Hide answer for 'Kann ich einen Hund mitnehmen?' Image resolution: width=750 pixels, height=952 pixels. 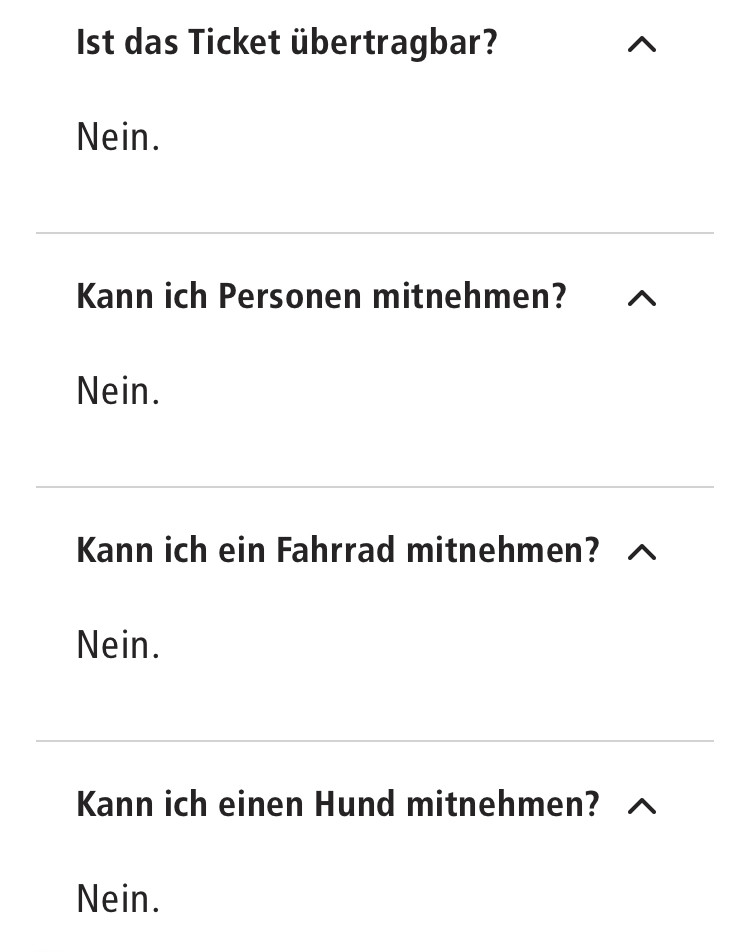point(642,806)
